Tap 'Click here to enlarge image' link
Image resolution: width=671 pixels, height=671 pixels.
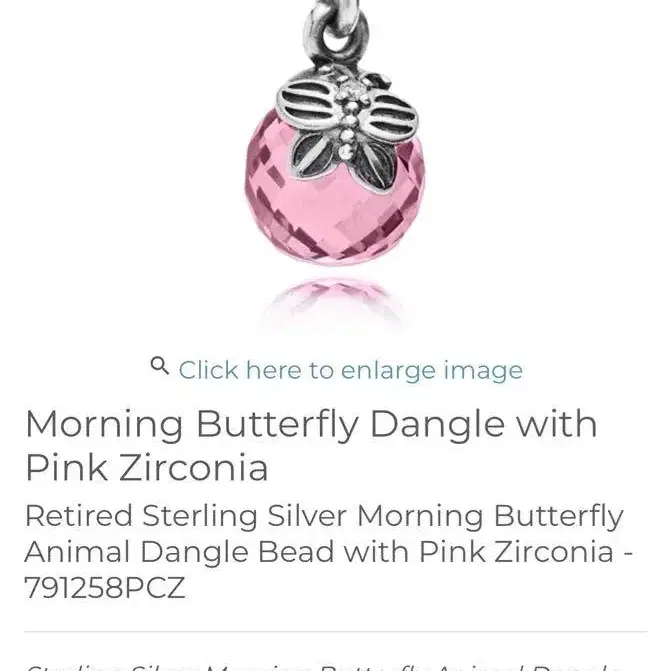pyautogui.click(x=349, y=370)
